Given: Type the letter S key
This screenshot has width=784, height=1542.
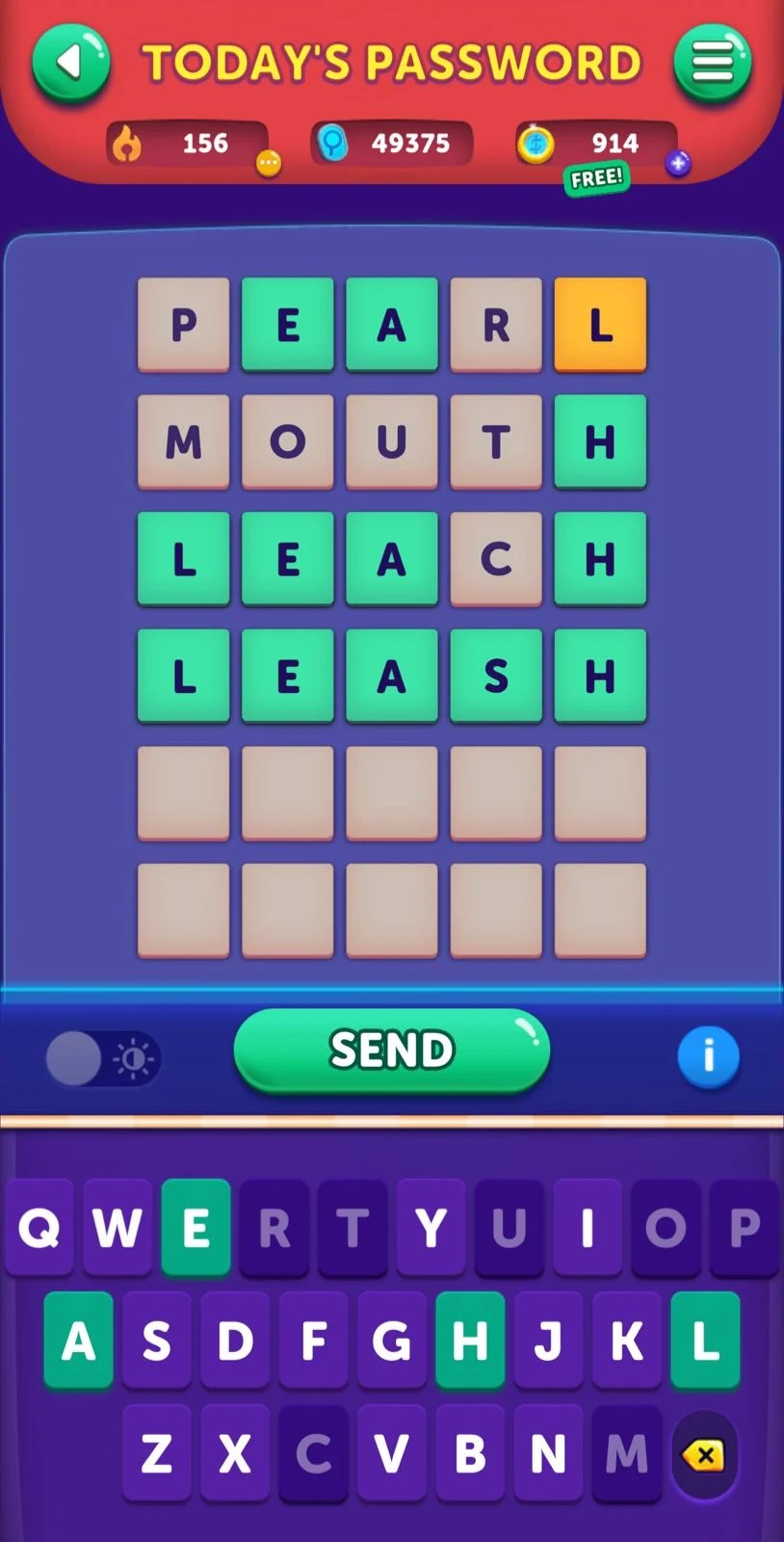Looking at the screenshot, I should pyautogui.click(x=156, y=1341).
